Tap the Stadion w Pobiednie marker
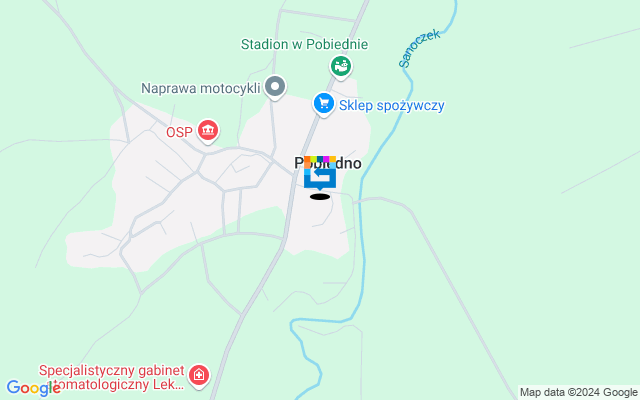This screenshot has height=400, width=640. (341, 66)
